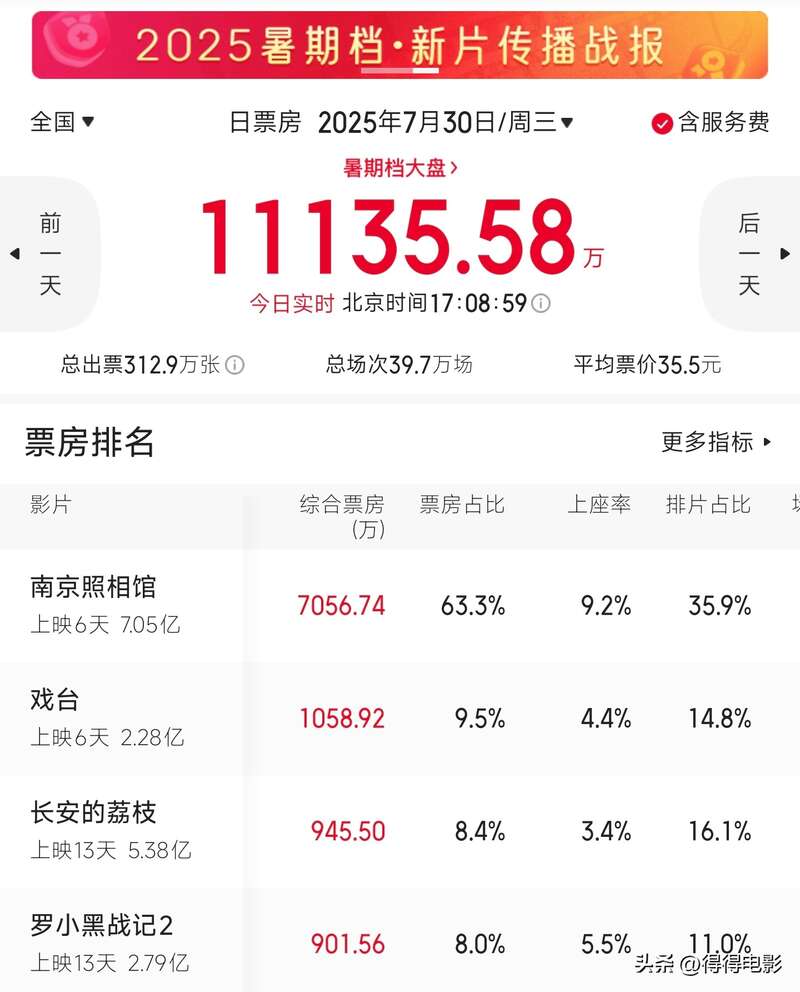Tap info icon beside 总出票

coord(235,365)
